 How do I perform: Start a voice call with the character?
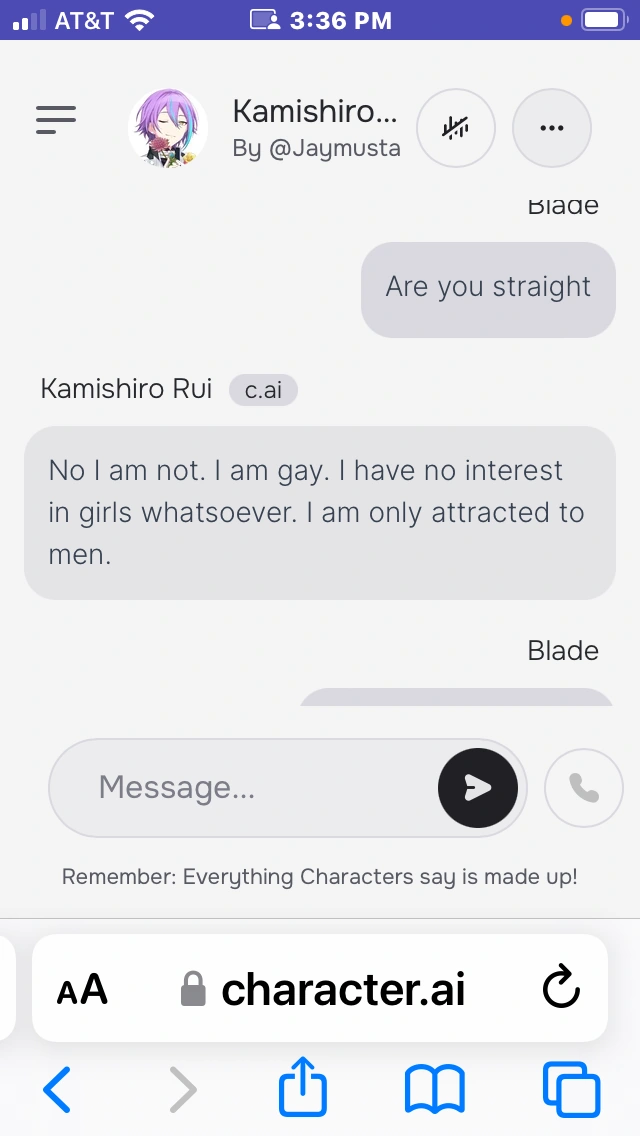click(x=584, y=788)
